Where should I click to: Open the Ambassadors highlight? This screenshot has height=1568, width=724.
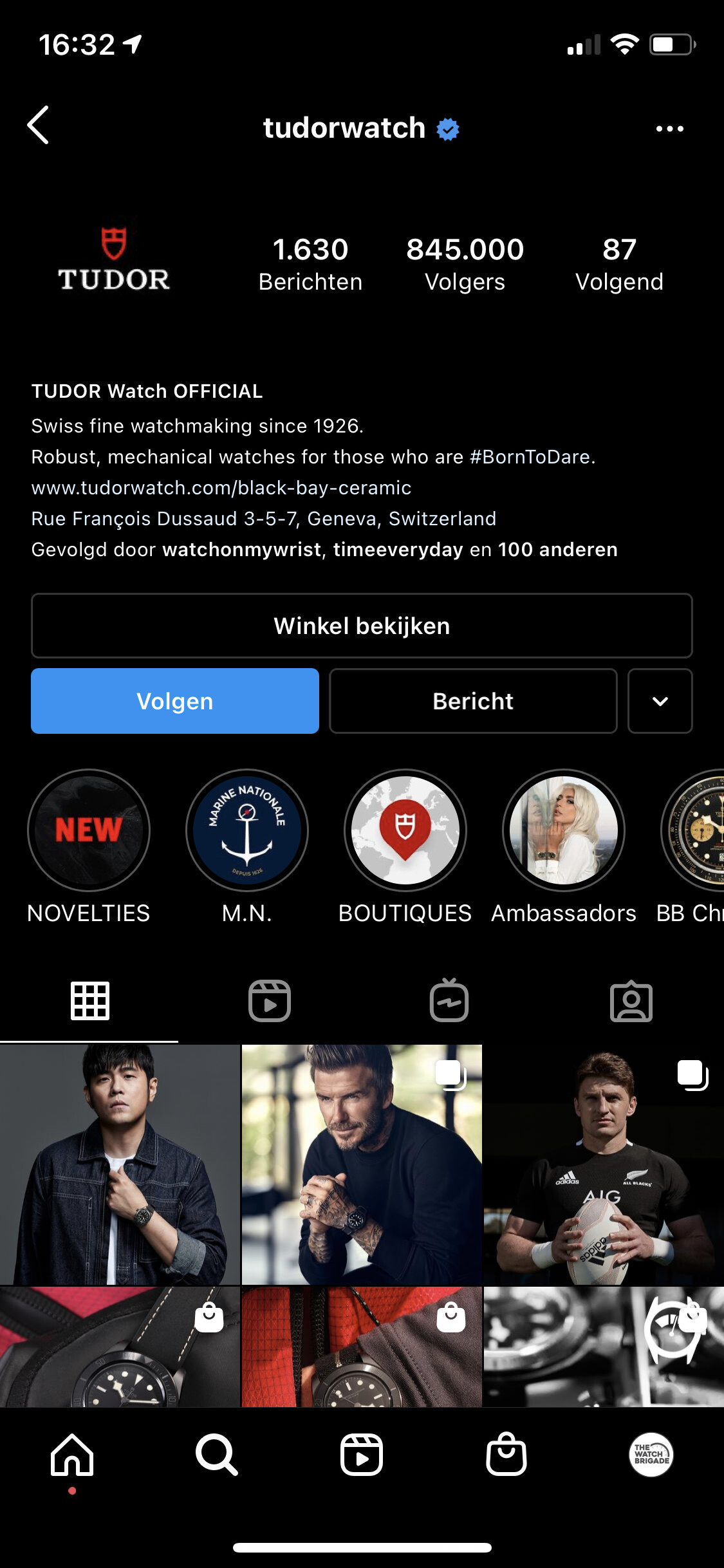[x=564, y=830]
